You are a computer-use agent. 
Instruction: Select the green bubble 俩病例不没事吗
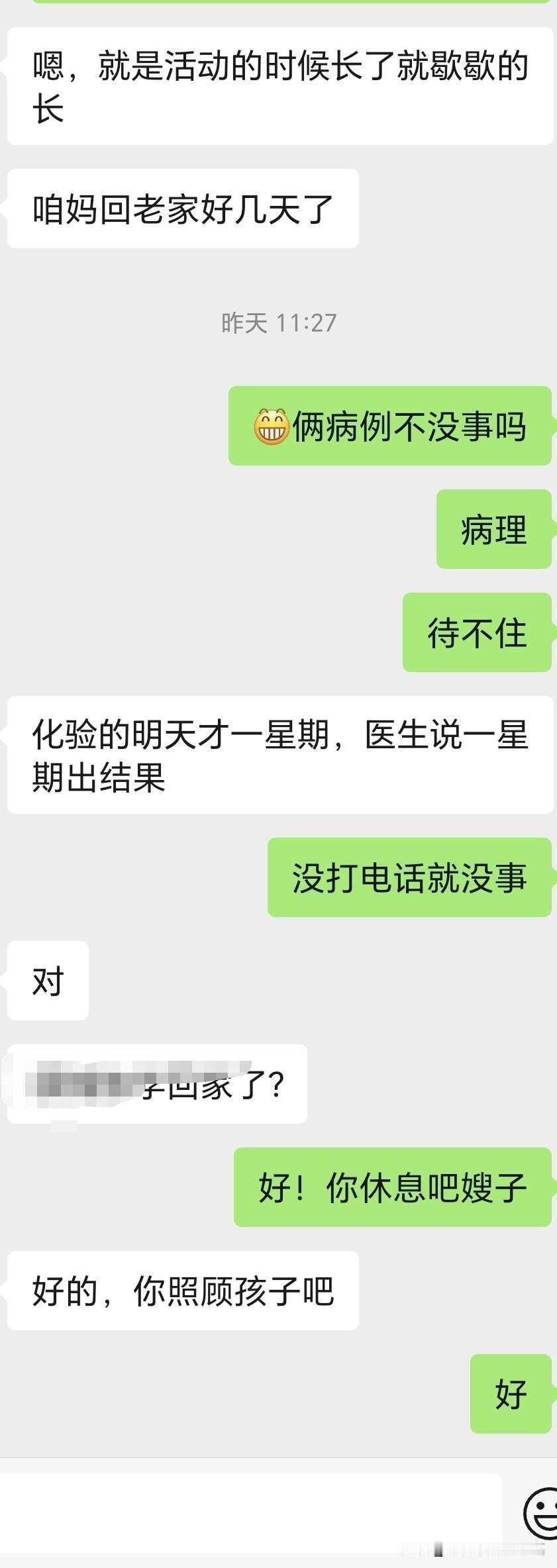[x=391, y=428]
